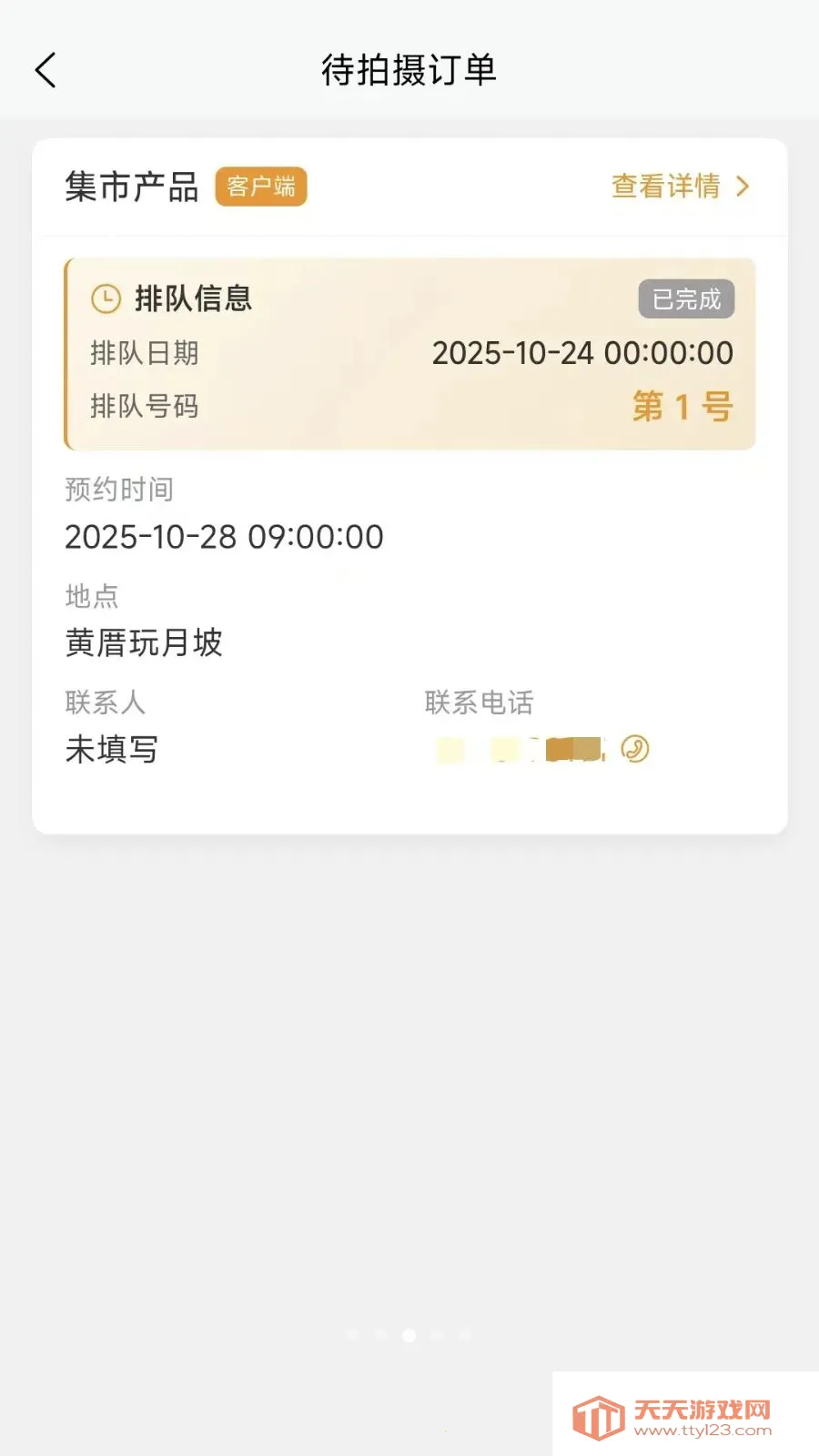Tap the back arrow icon
Image resolution: width=819 pixels, height=1456 pixels.
coord(45,69)
